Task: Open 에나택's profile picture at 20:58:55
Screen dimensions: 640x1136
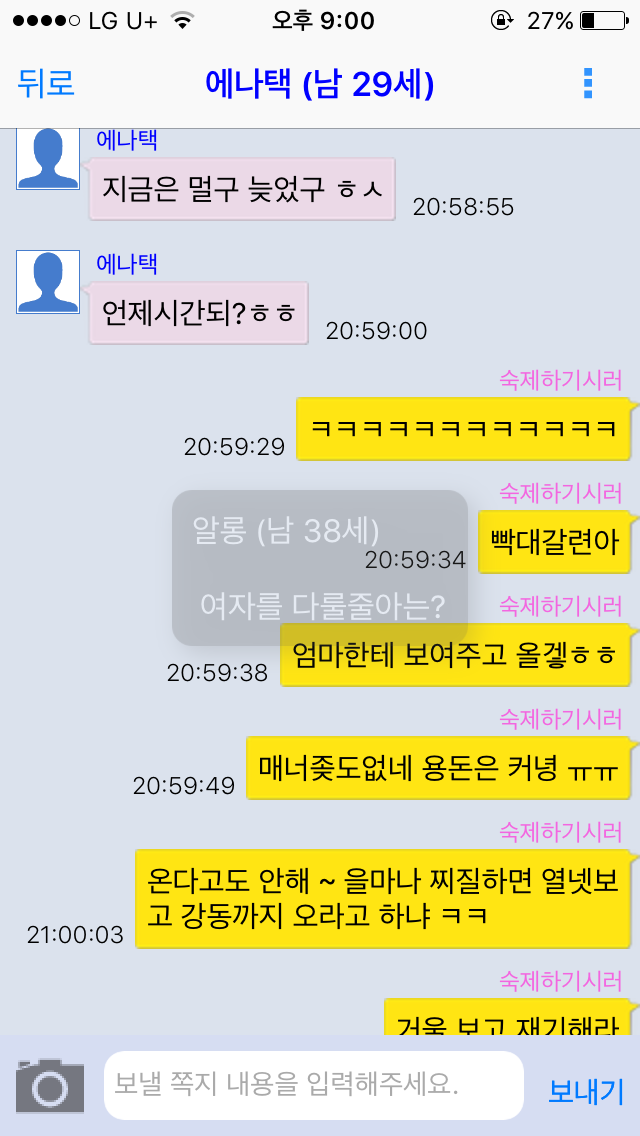Action: [48, 159]
